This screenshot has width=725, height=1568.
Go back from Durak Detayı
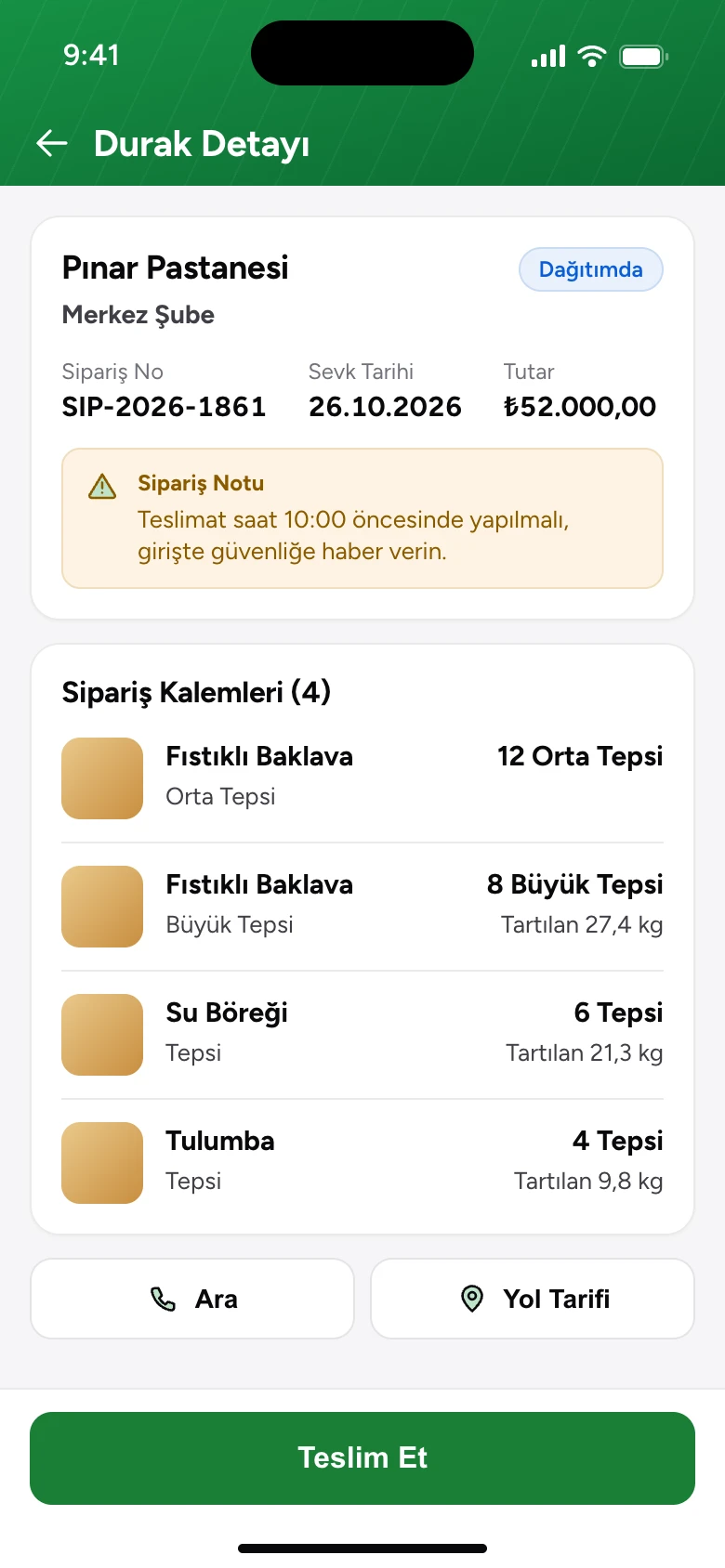pos(52,143)
